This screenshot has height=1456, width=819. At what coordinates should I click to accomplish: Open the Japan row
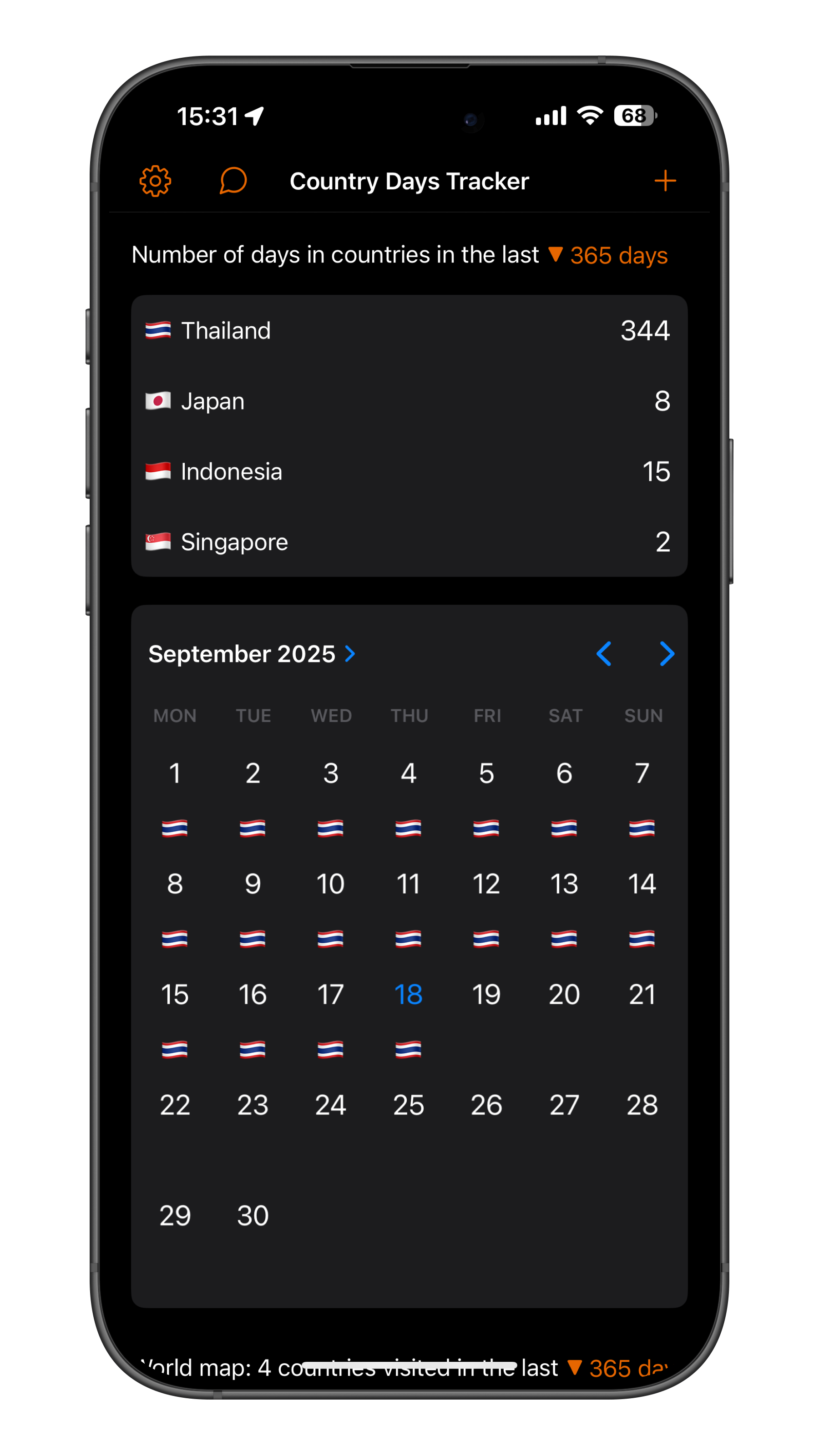click(409, 401)
